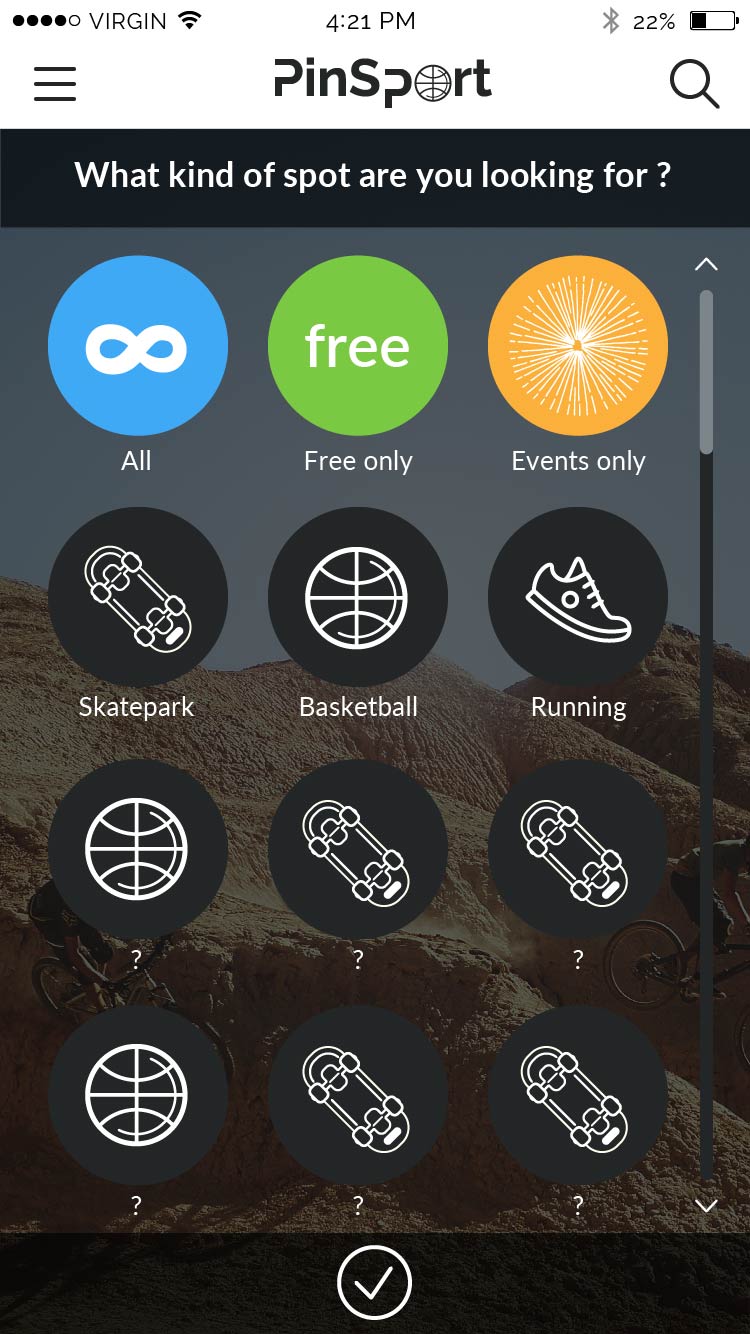Tap the scroll up arrow
The width and height of the screenshot is (750, 1334).
706,264
